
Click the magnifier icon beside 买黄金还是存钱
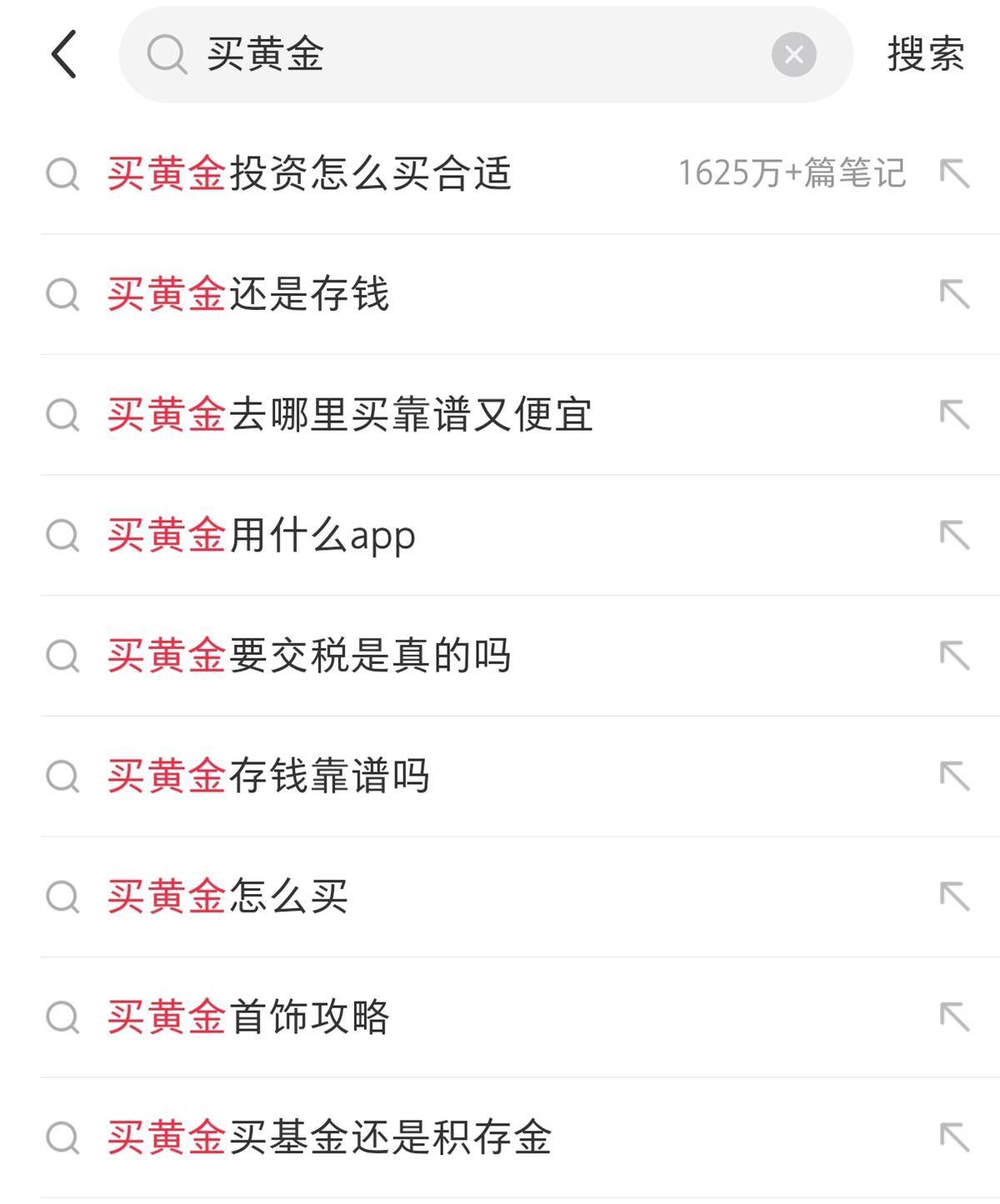pos(61,294)
